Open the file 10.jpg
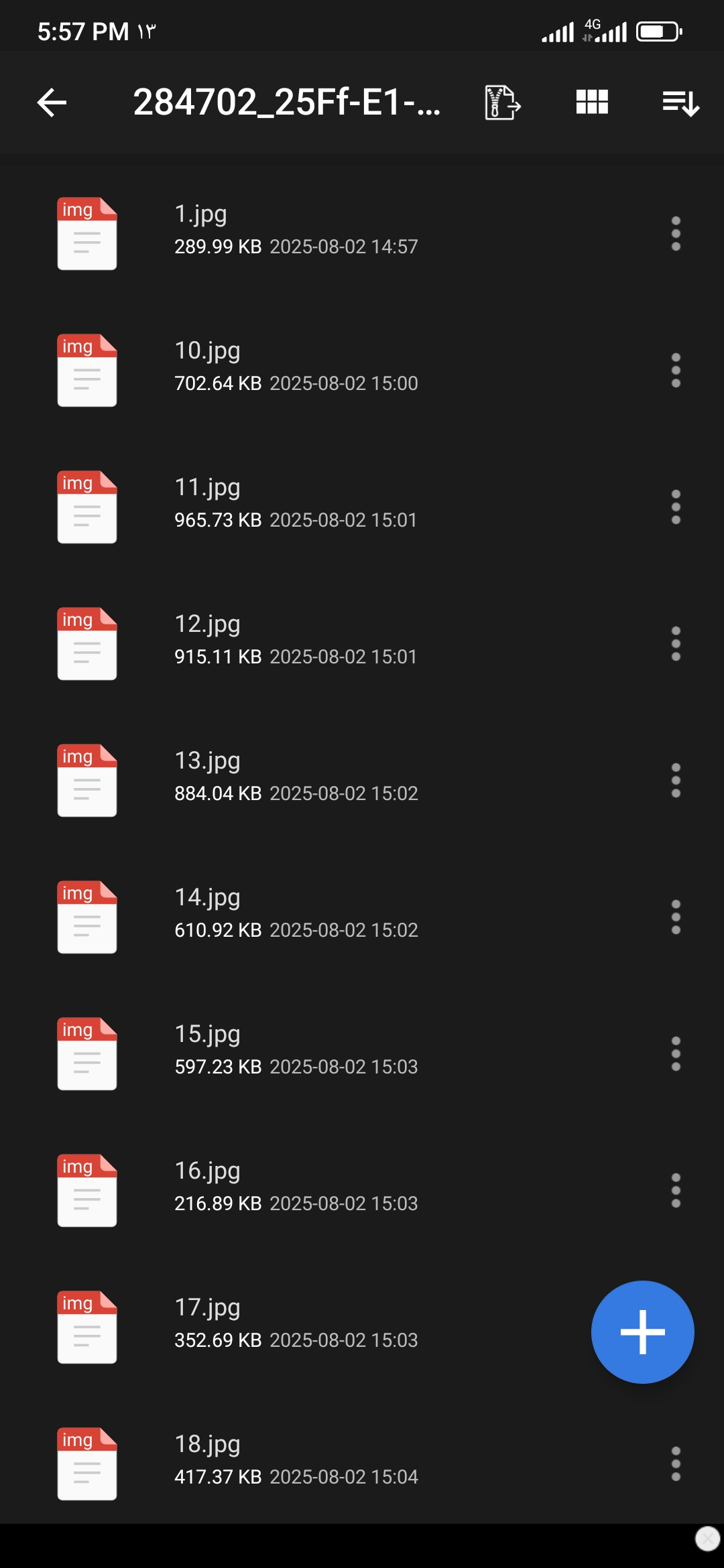 [x=362, y=370]
